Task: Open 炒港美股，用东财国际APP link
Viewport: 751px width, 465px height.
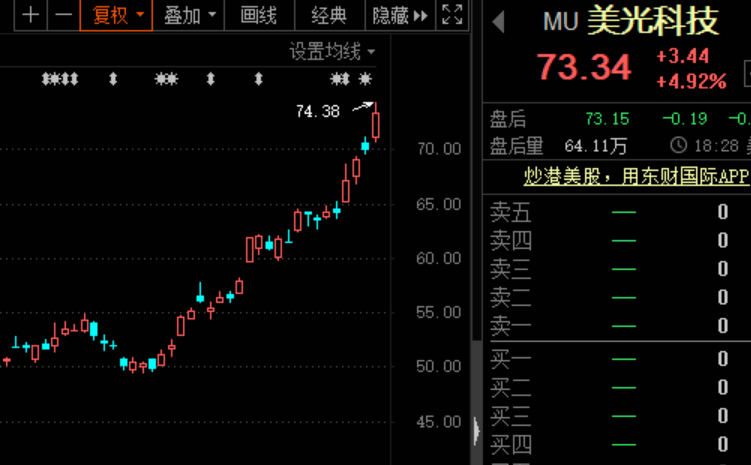Action: click(x=636, y=176)
